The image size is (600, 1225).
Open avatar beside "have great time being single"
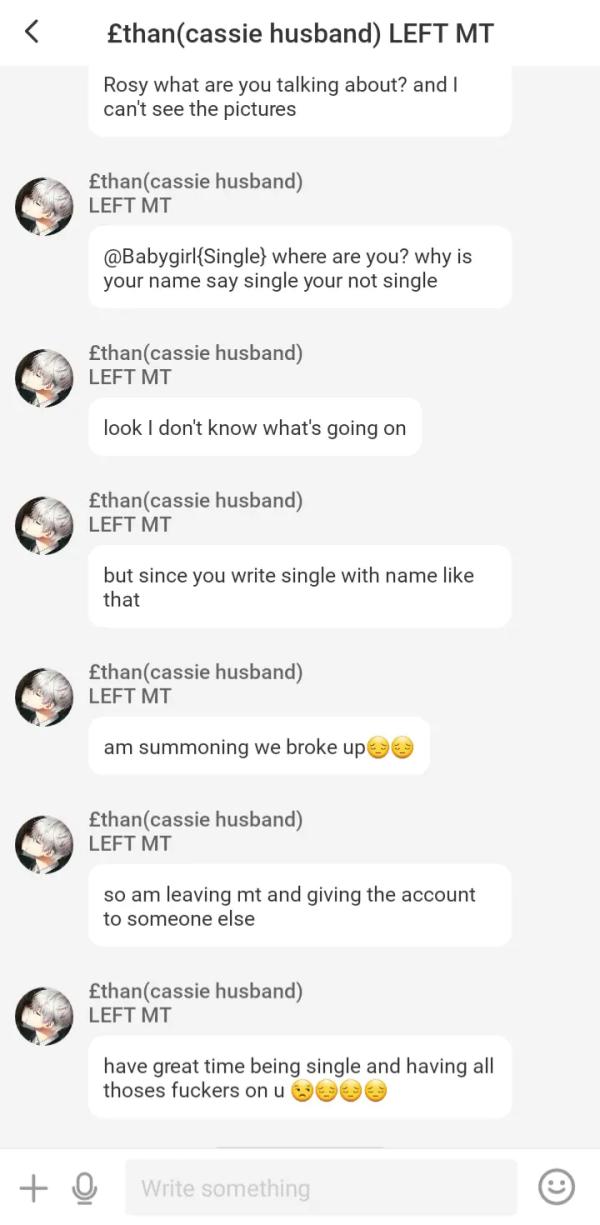pyautogui.click(x=44, y=1016)
